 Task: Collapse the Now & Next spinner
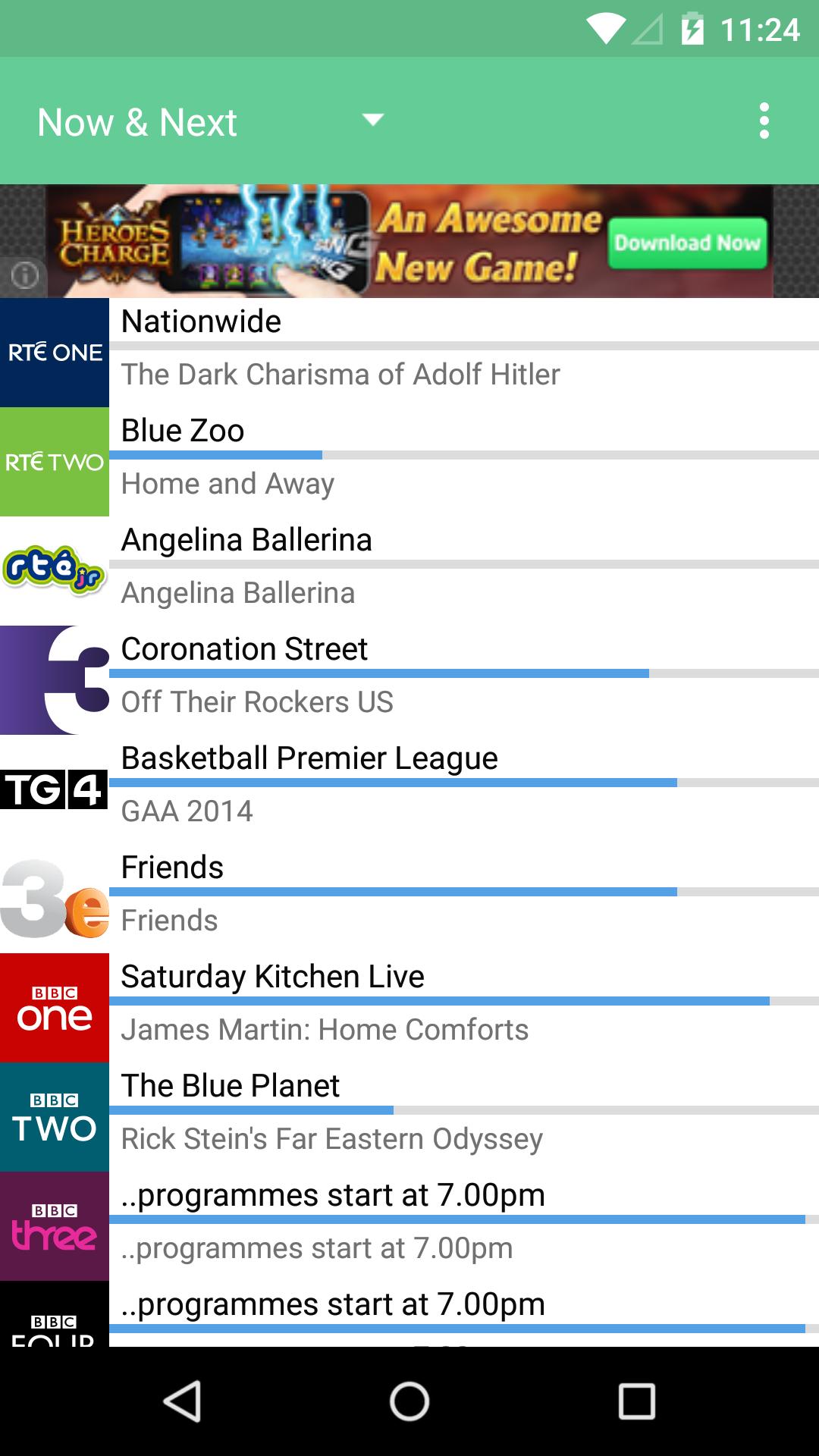[x=372, y=120]
